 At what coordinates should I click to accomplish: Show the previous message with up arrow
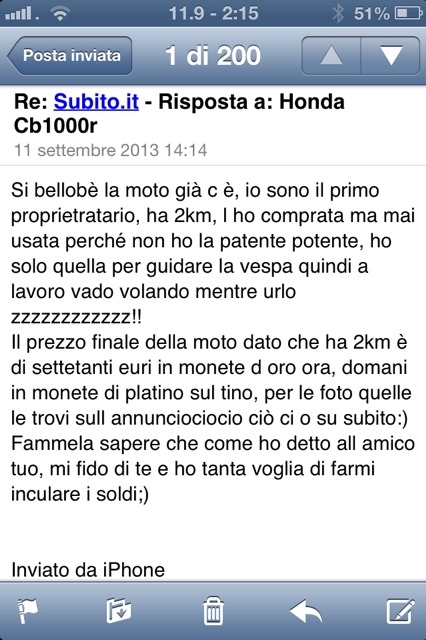tap(331, 56)
